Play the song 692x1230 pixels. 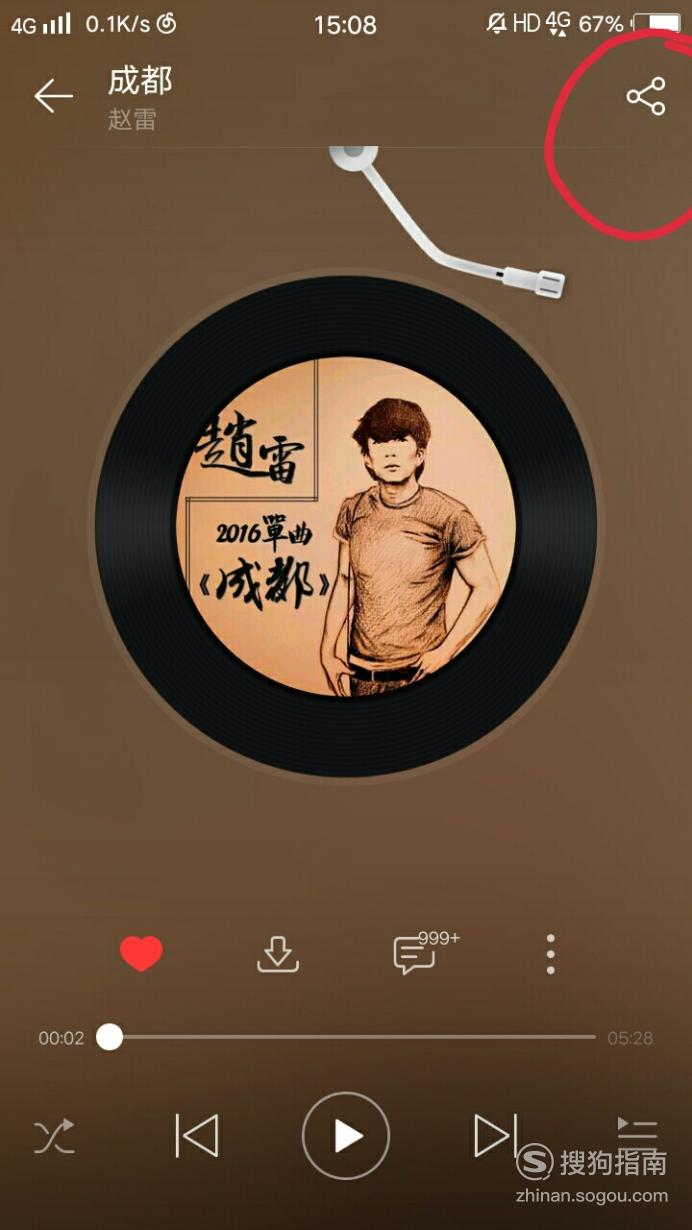[x=346, y=1136]
